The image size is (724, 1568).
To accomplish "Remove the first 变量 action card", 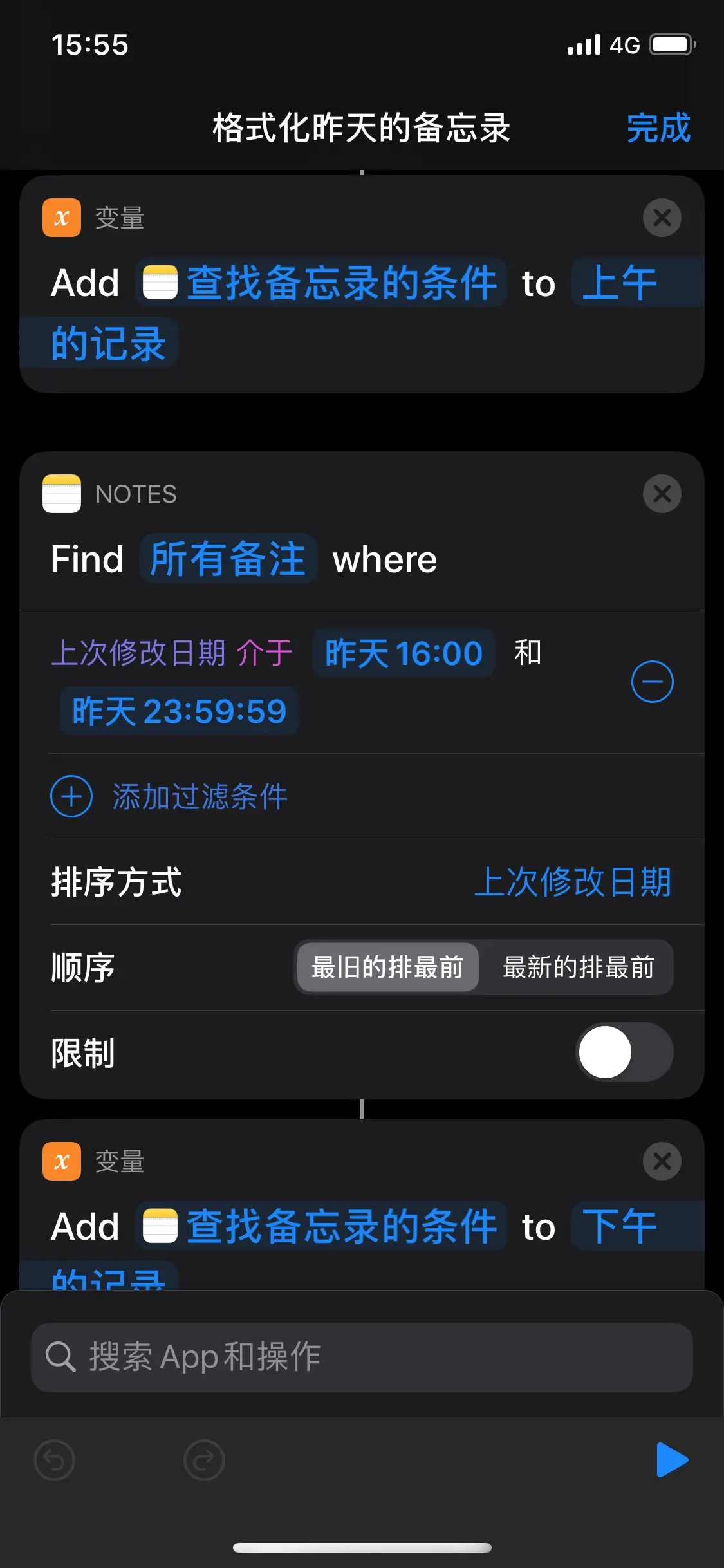I will click(662, 218).
